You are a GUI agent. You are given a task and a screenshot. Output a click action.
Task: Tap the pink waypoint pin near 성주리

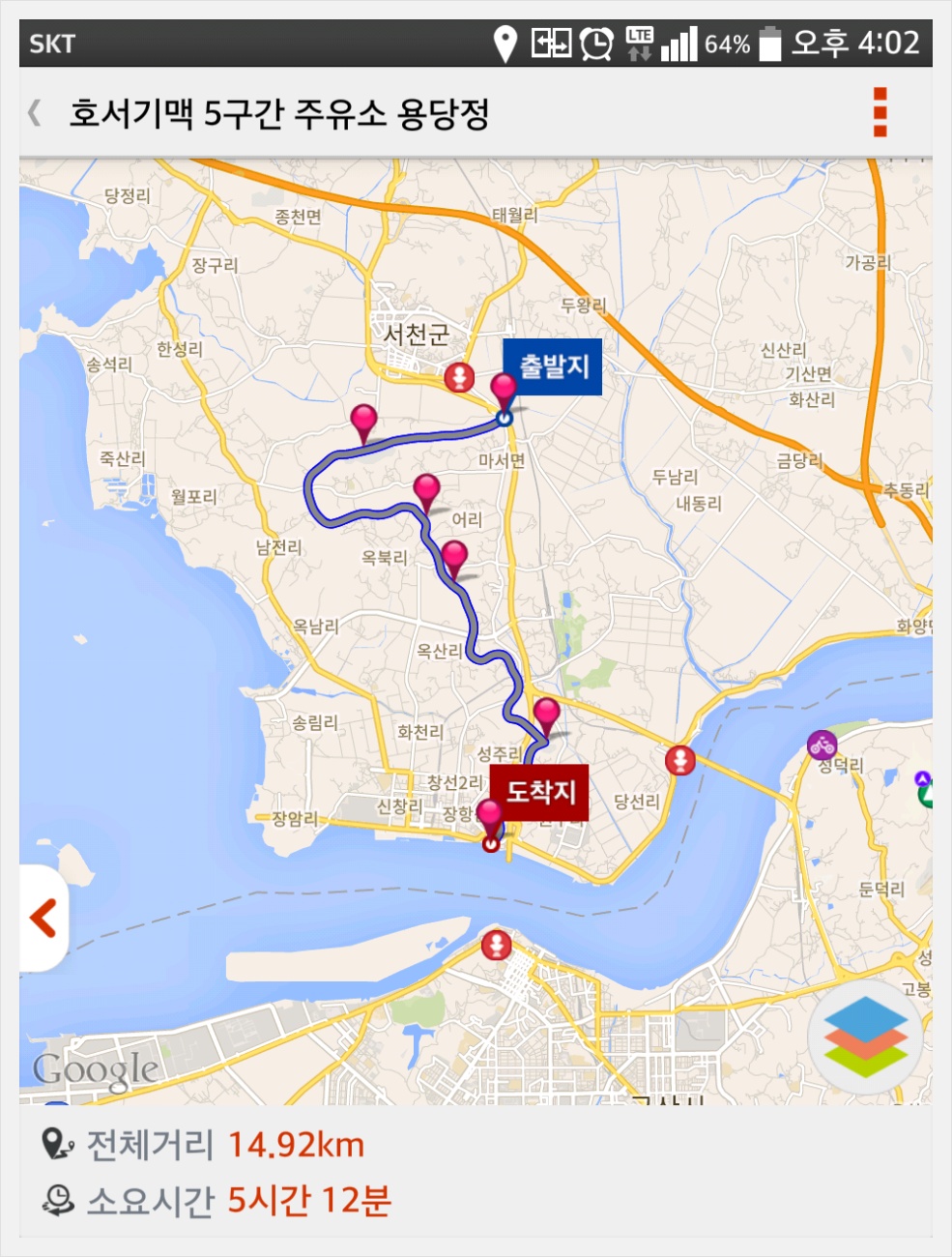tap(546, 716)
